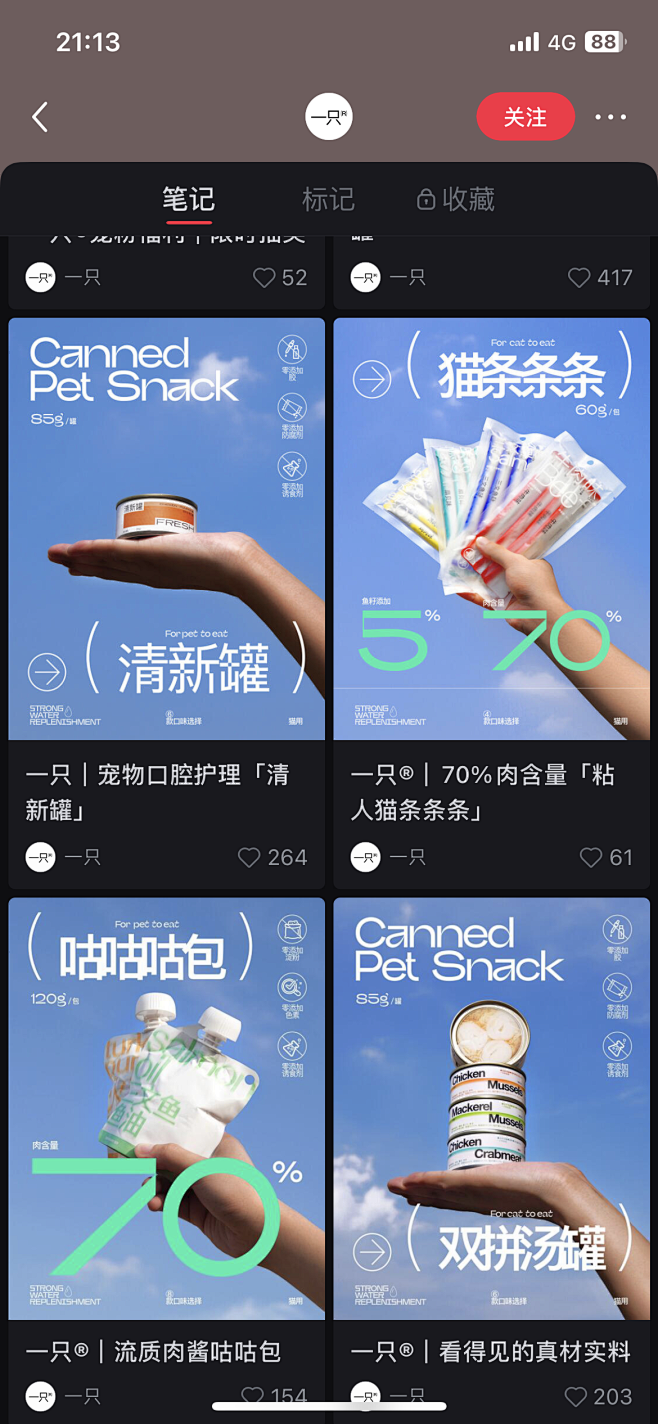Image resolution: width=658 pixels, height=1424 pixels.
Task: Like the 猫条条条 note with 61 likes
Action: point(592,857)
